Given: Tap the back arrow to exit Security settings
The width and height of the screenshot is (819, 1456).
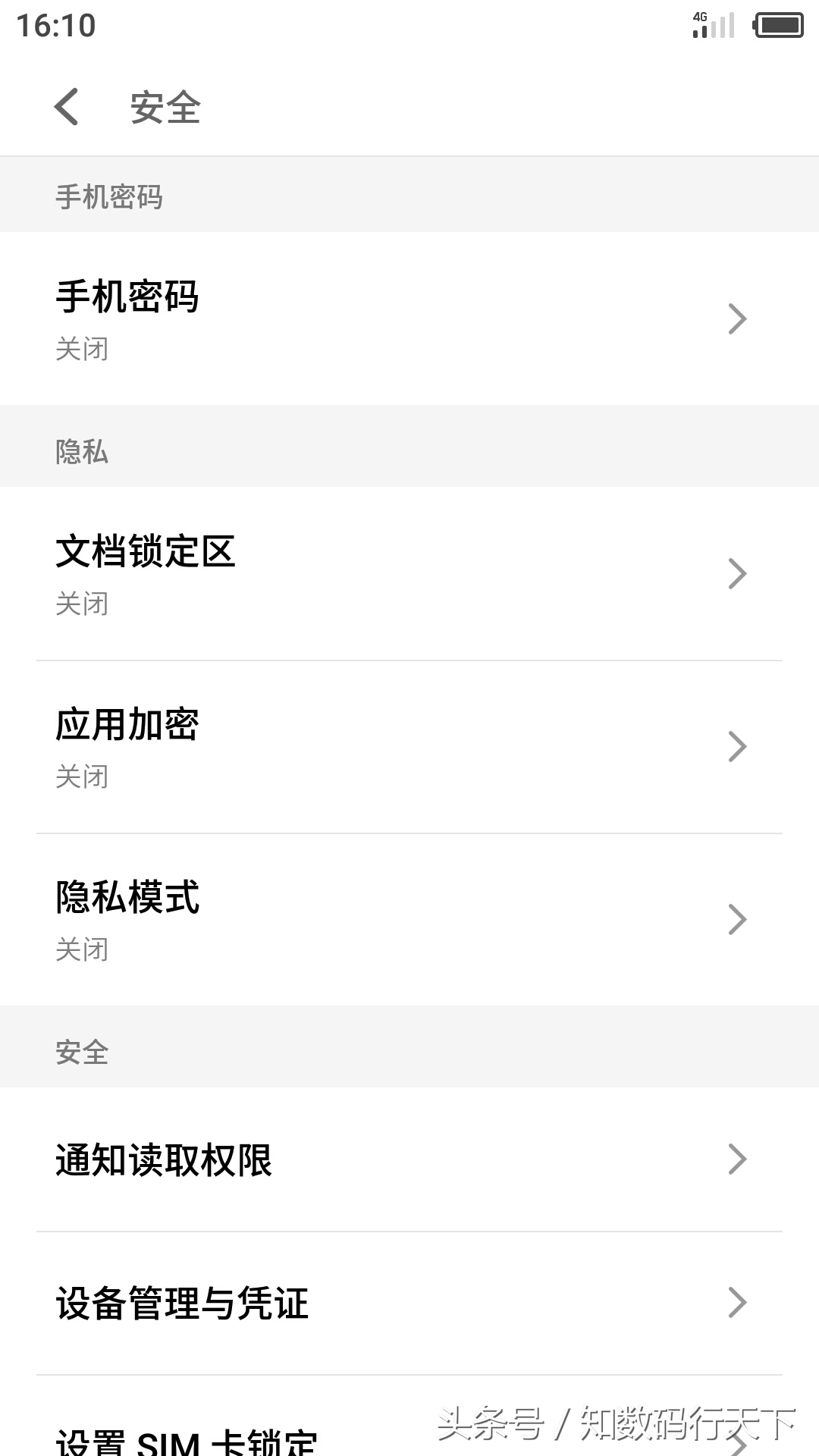Looking at the screenshot, I should [67, 108].
